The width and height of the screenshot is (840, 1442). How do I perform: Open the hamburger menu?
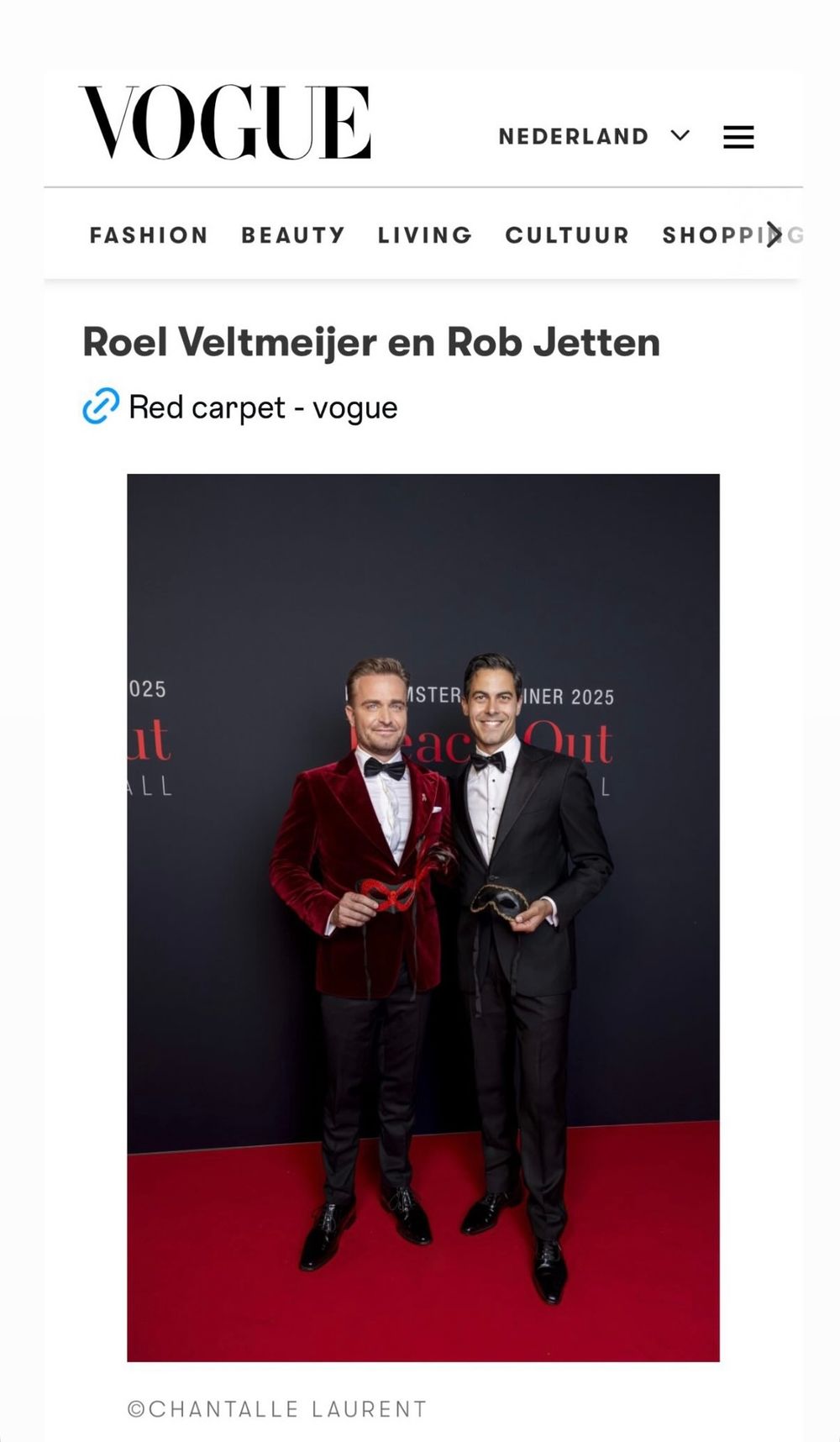738,137
